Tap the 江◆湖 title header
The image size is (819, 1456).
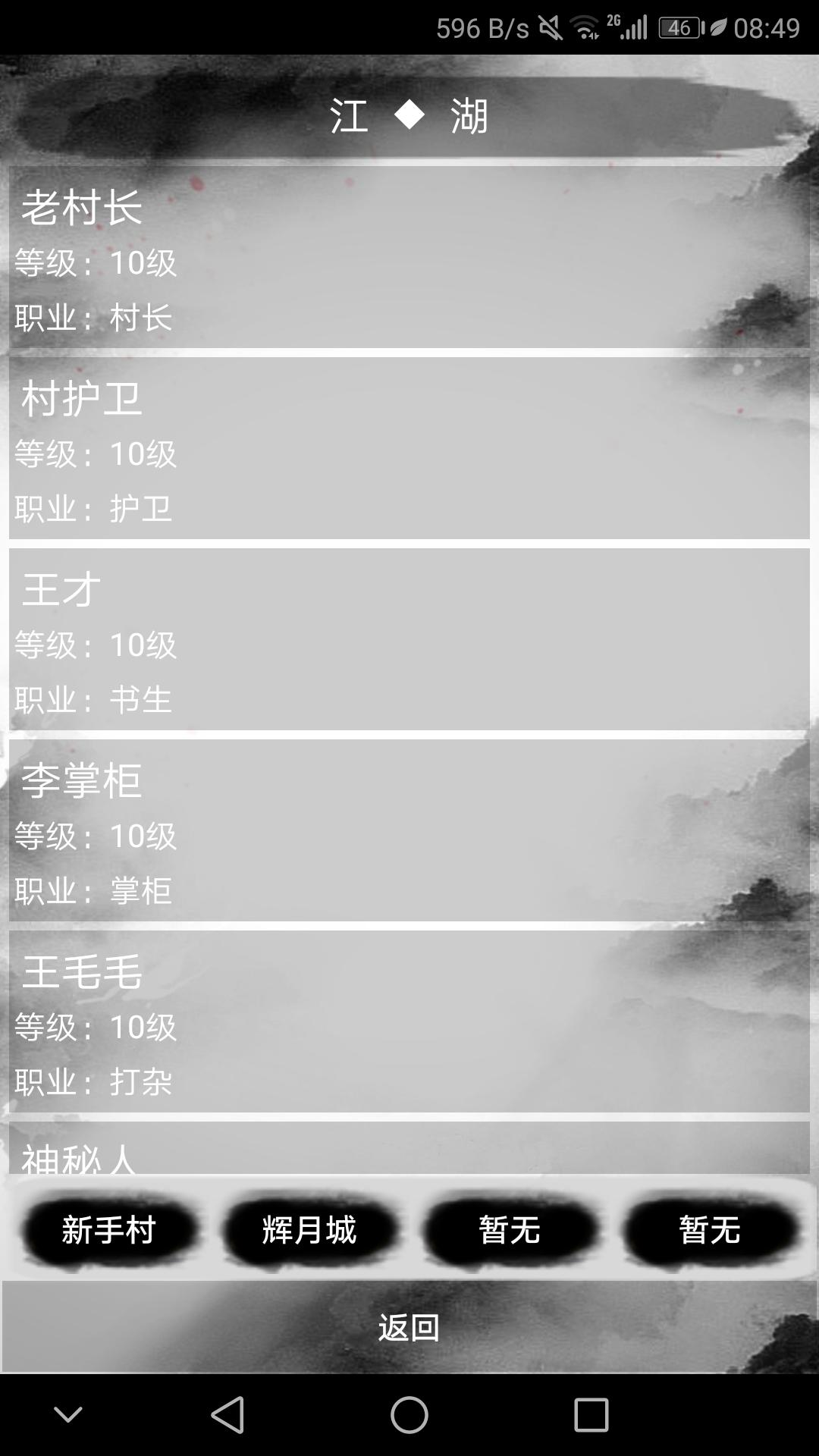(x=409, y=115)
